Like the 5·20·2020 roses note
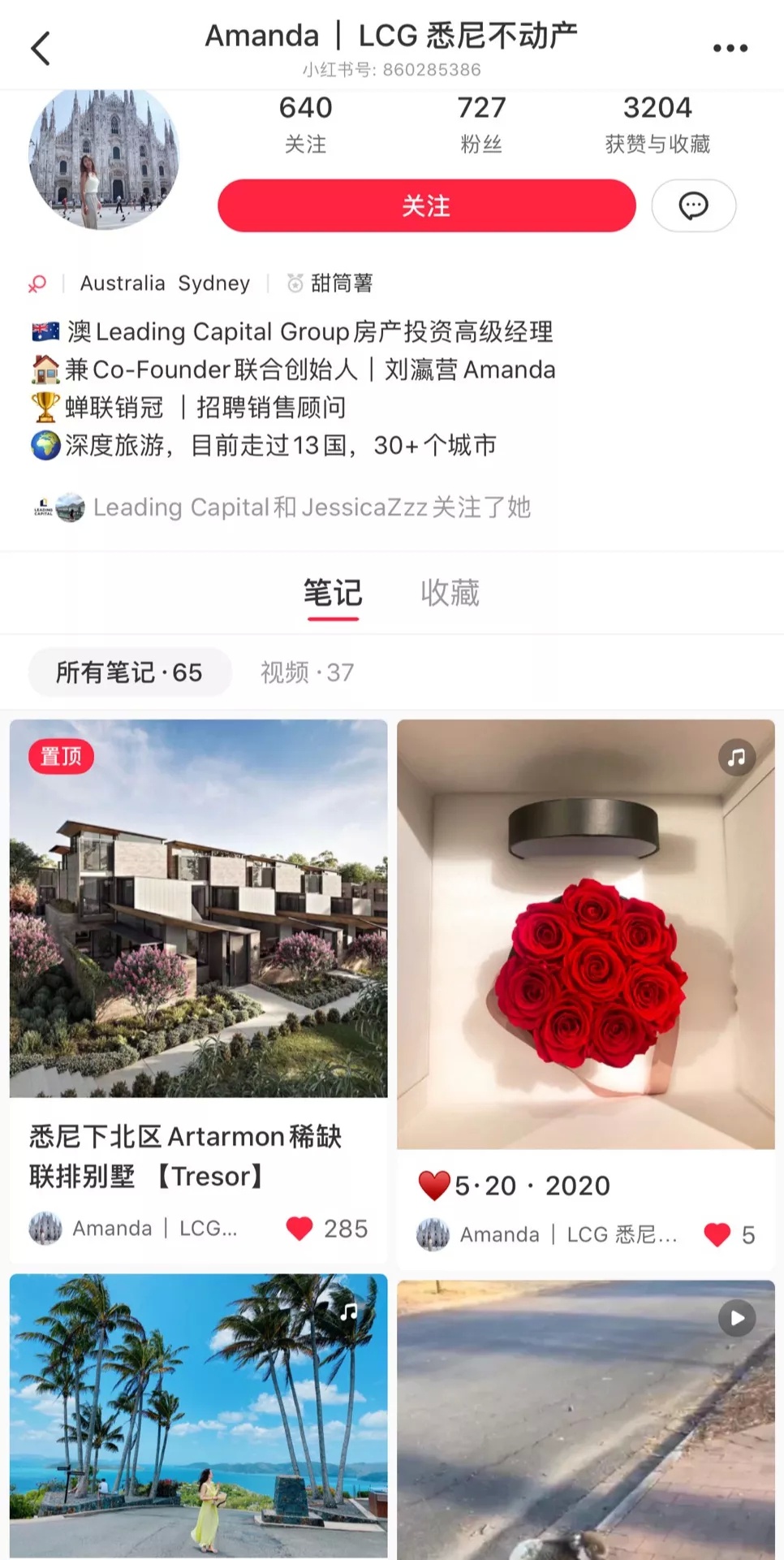The image size is (784, 1560). [x=717, y=1234]
